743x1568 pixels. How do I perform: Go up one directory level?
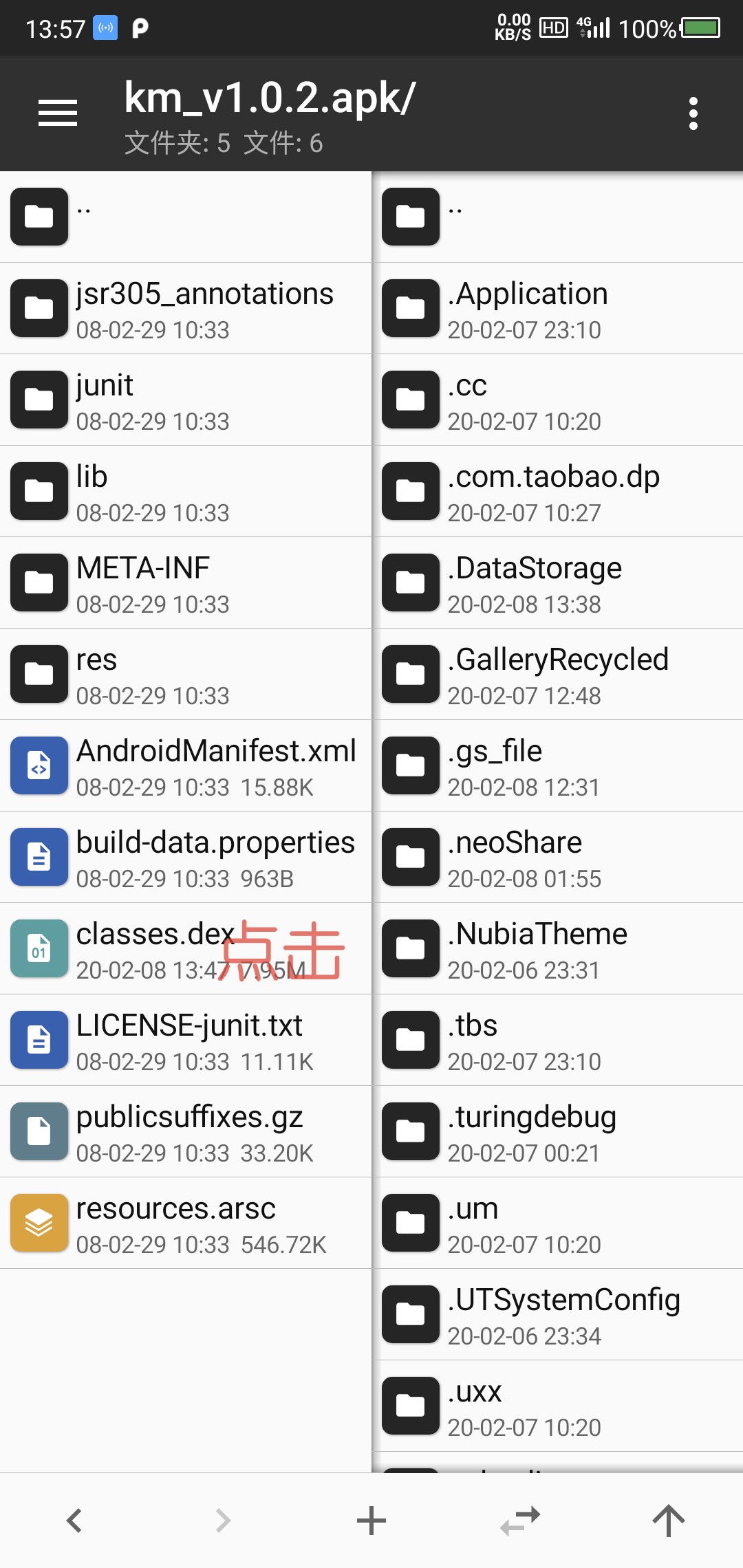pyautogui.click(x=668, y=1521)
